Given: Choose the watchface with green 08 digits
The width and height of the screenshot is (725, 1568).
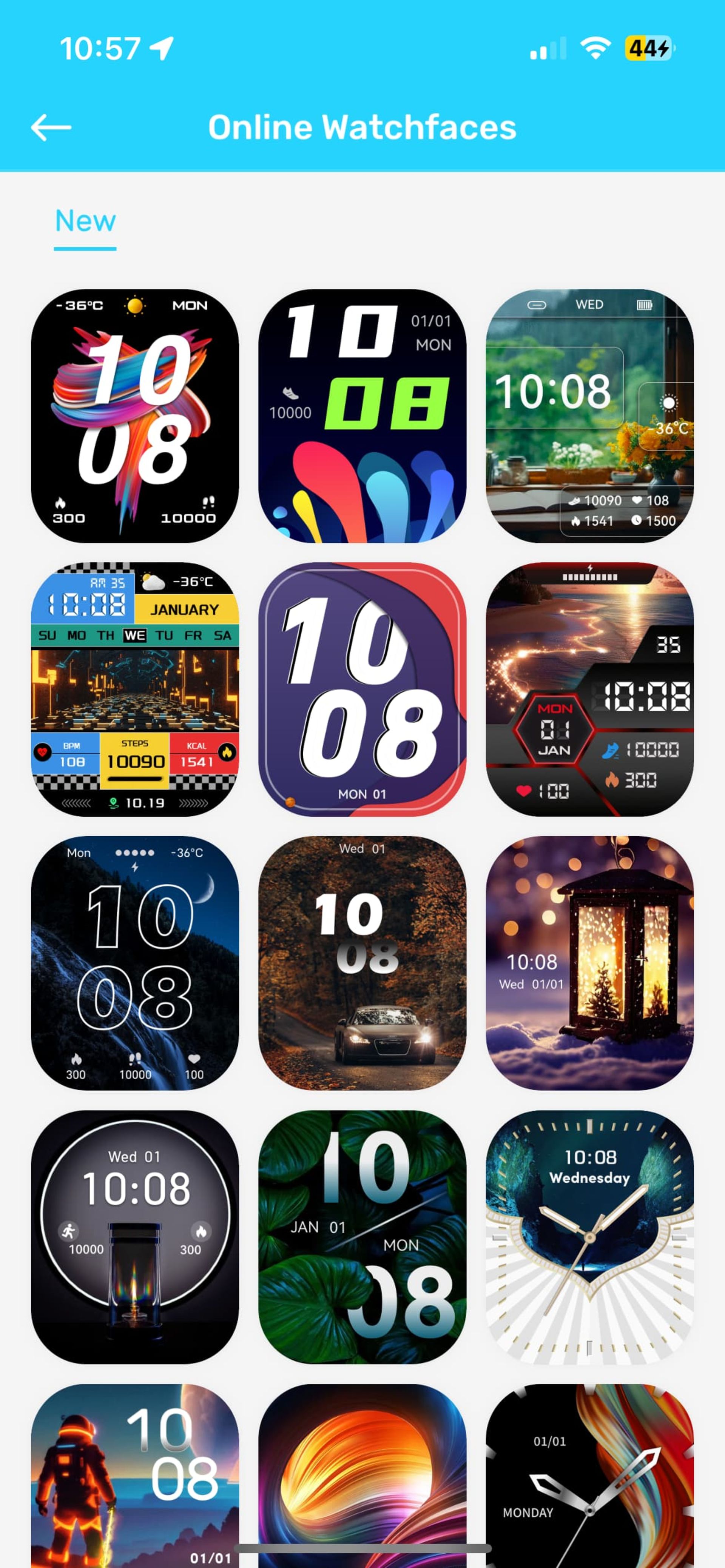Looking at the screenshot, I should point(362,416).
